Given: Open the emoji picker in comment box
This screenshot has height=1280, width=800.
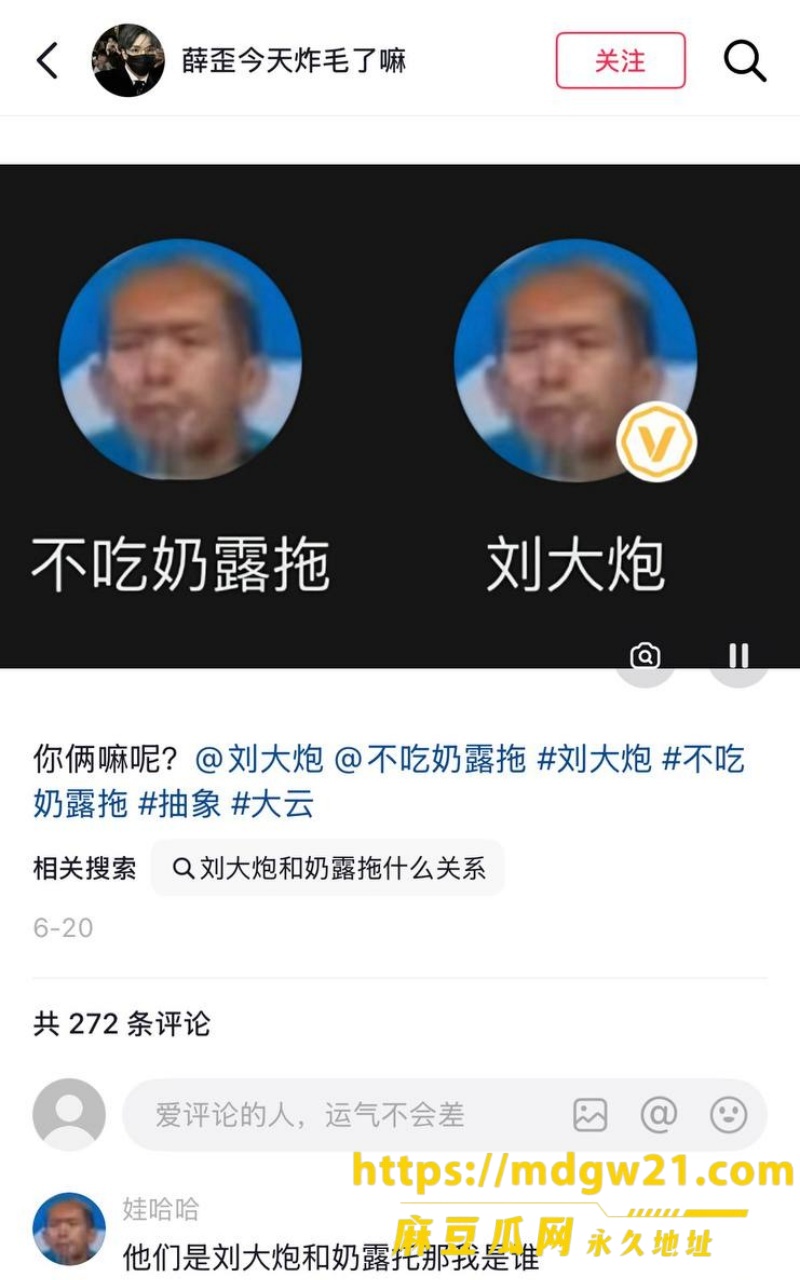Looking at the screenshot, I should tap(728, 1114).
